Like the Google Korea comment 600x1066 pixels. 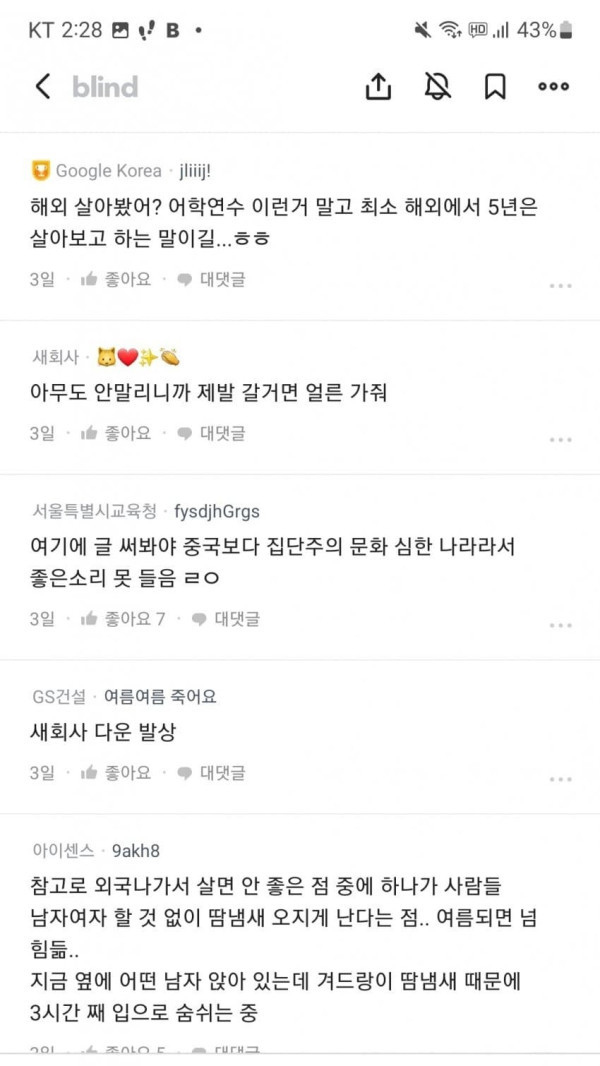coord(115,280)
